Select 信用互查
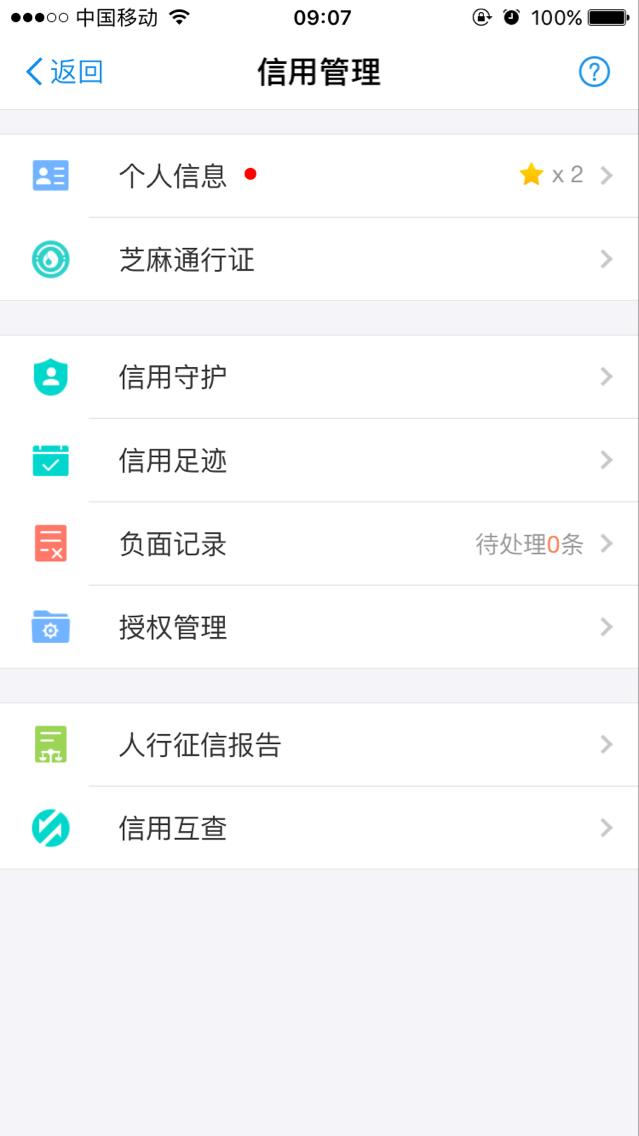 click(320, 828)
